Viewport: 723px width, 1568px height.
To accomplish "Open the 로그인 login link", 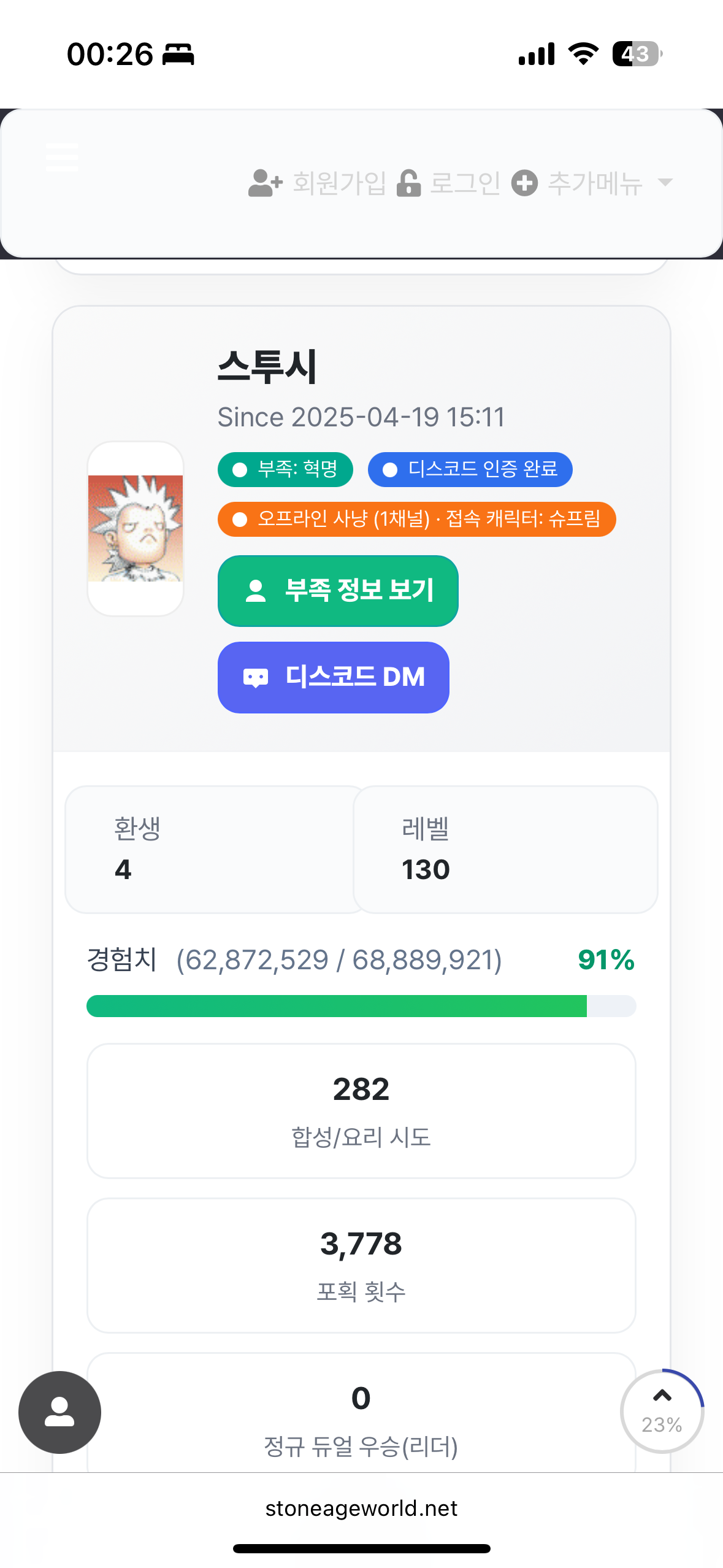I will point(449,183).
